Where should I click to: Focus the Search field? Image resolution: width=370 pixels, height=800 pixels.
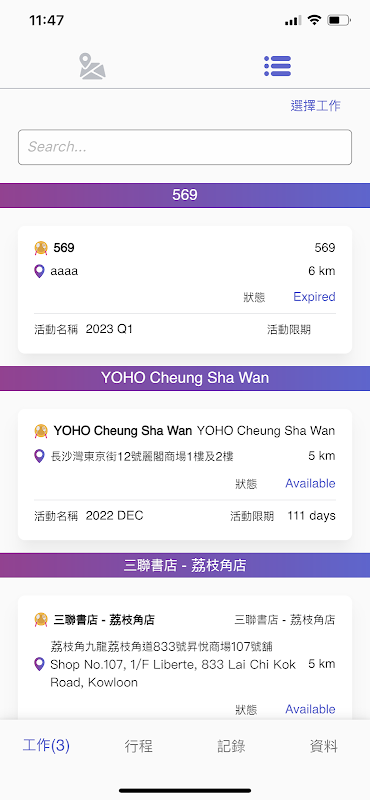point(185,147)
